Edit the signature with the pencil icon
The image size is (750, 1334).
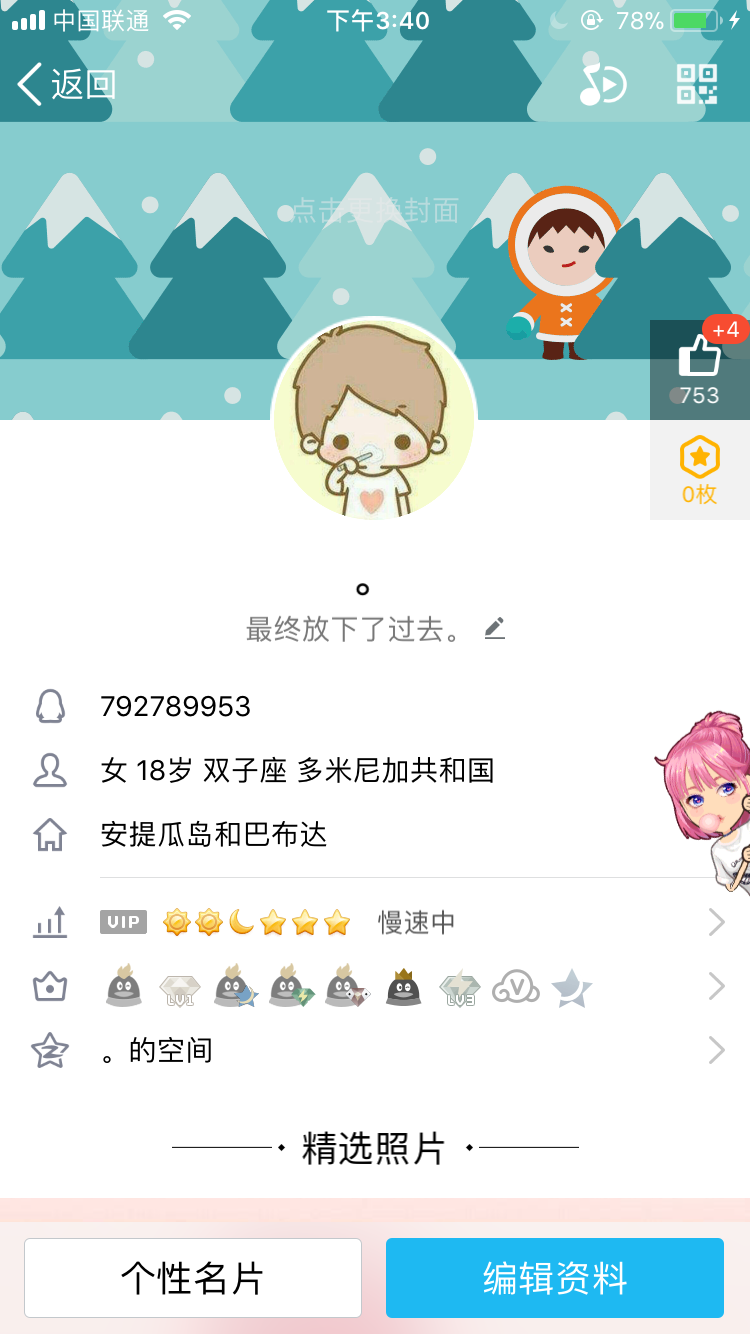(495, 628)
